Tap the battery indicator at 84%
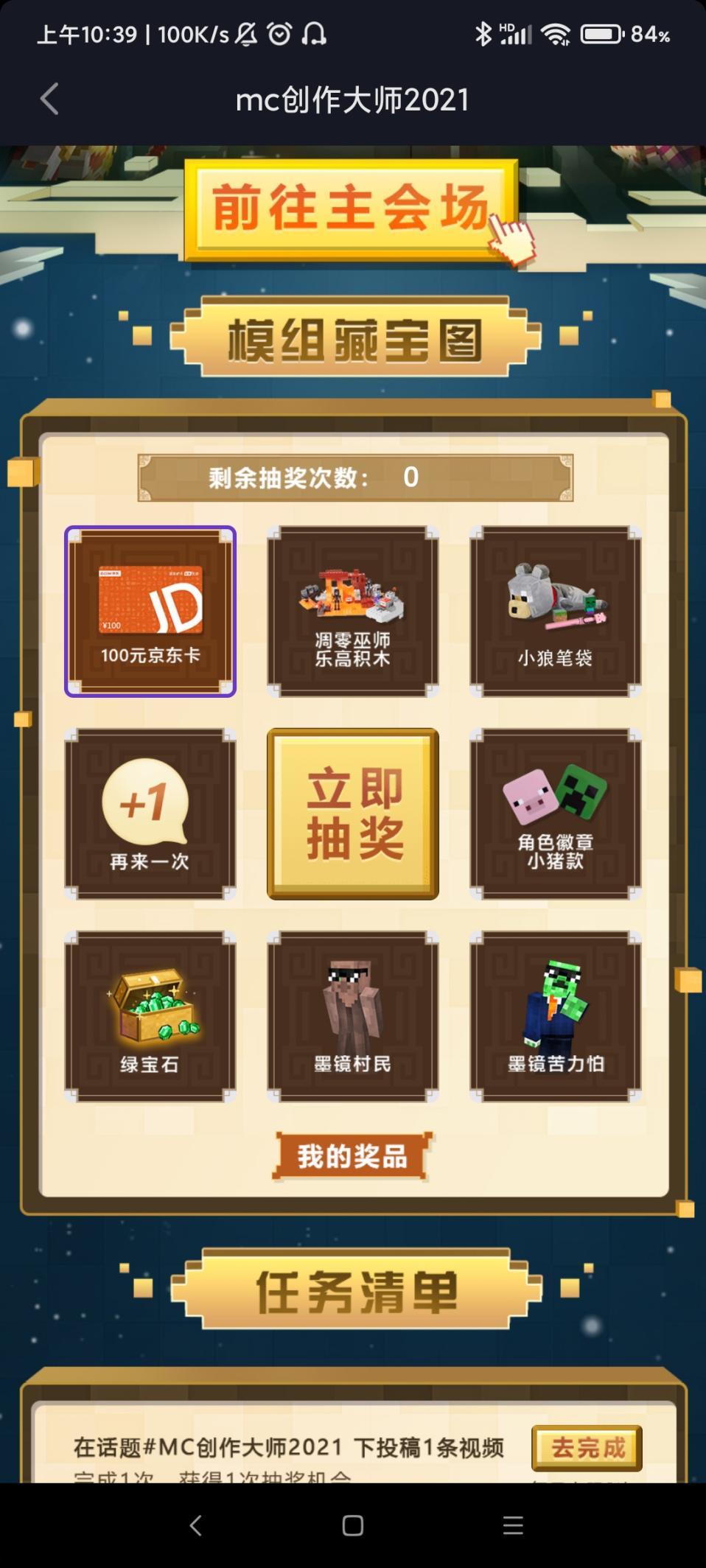This screenshot has width=706, height=1568. coord(598,33)
